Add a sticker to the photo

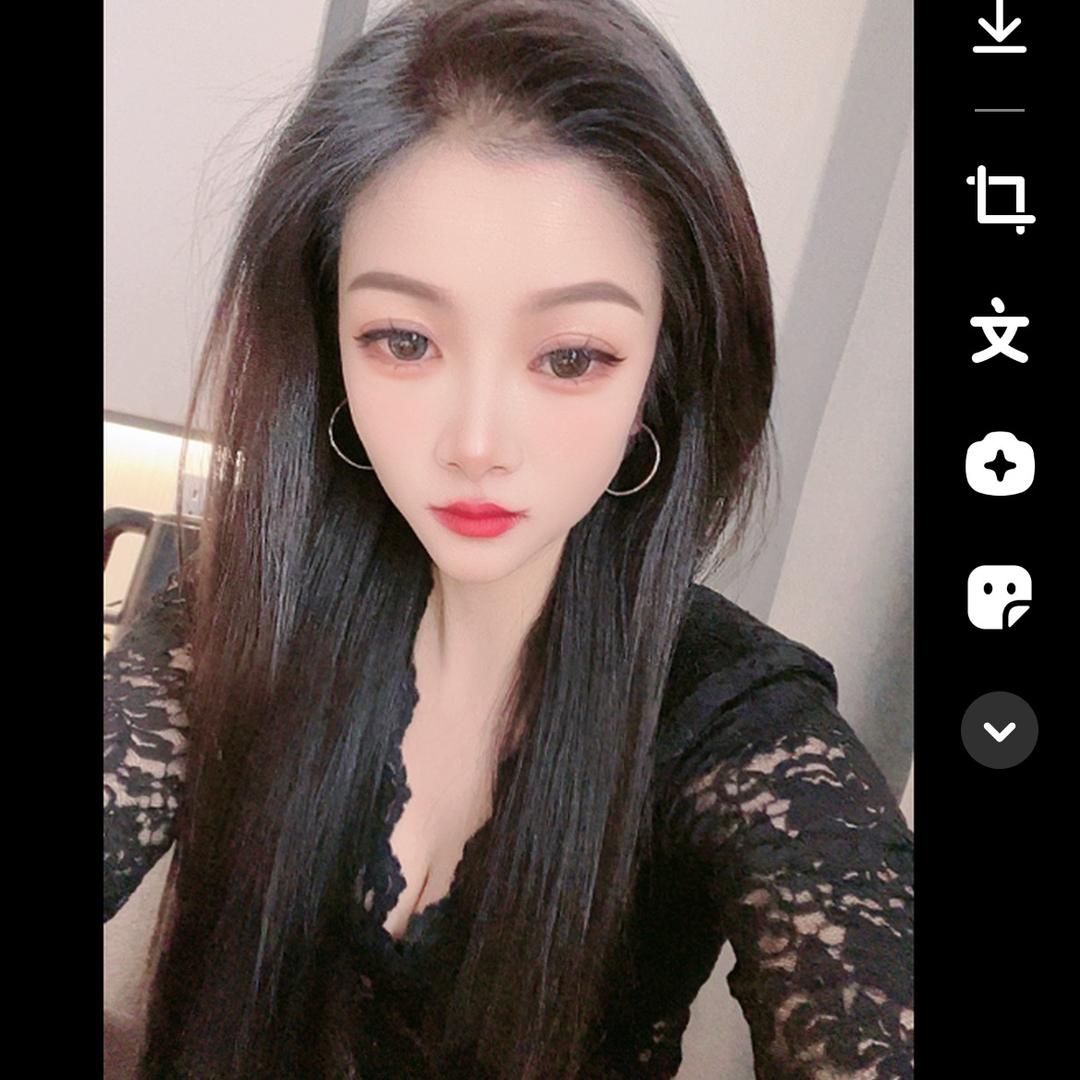click(999, 597)
